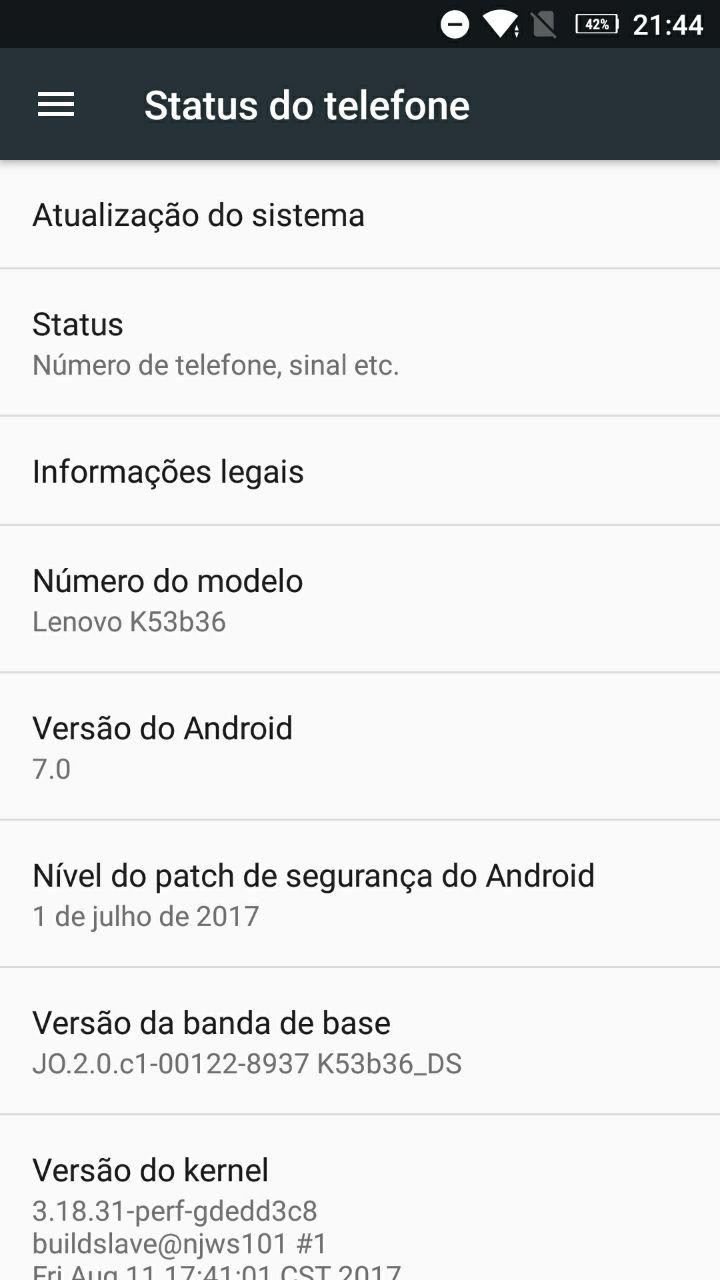720x1280 pixels.
Task: Tap the Versão do kernel row
Action: click(360, 1198)
